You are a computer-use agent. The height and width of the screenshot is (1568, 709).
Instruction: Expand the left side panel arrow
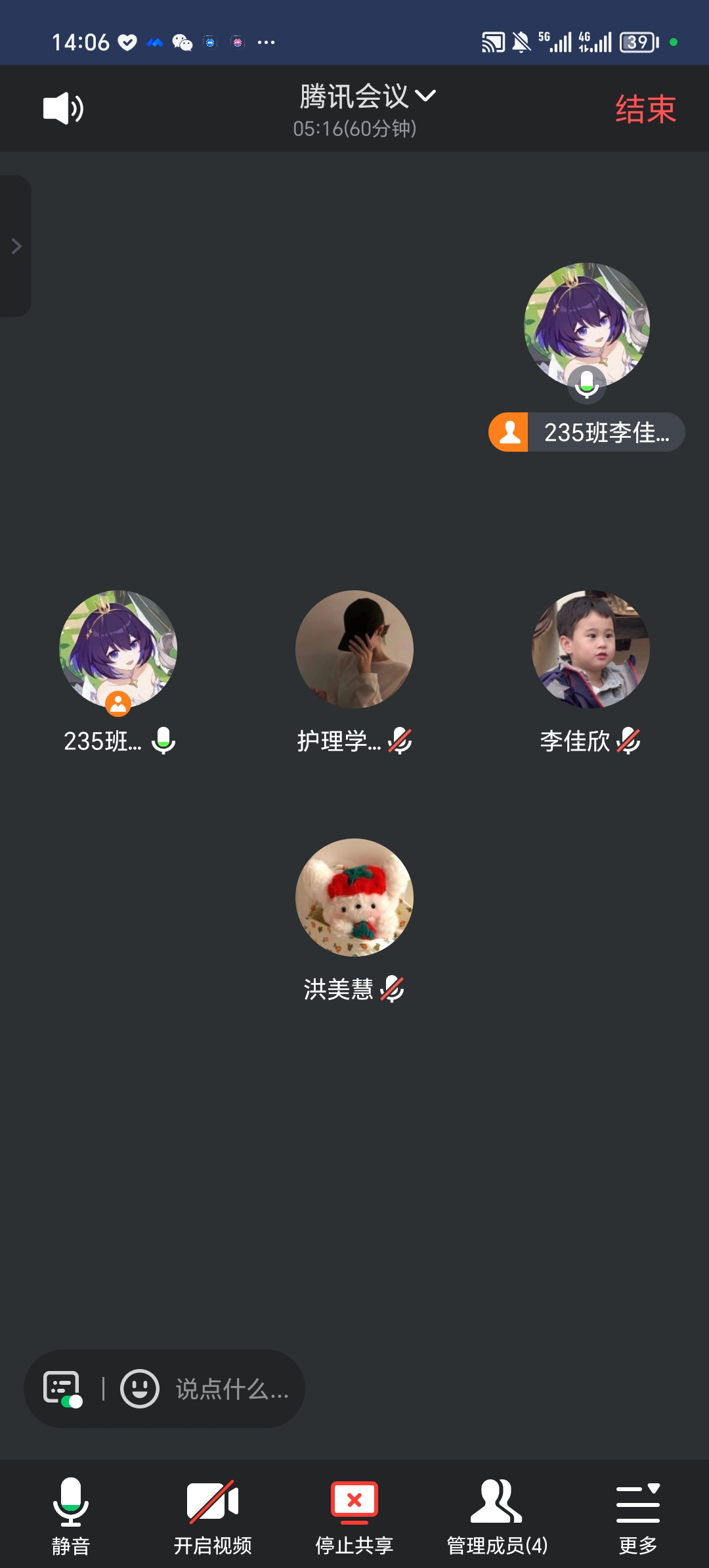coord(16,246)
